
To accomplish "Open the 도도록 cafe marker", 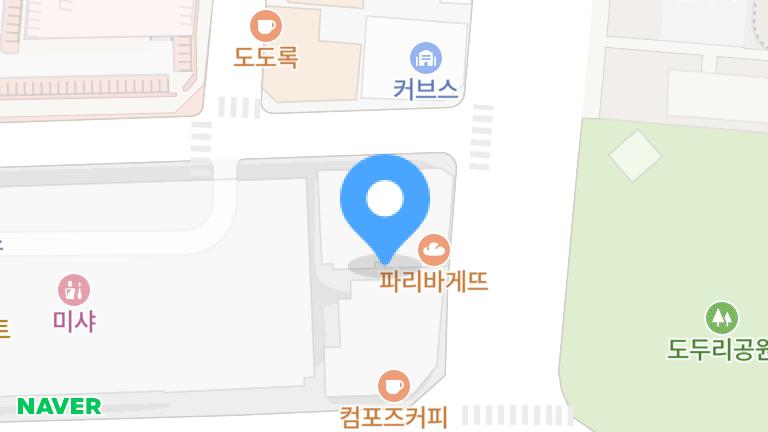I will coord(266,25).
